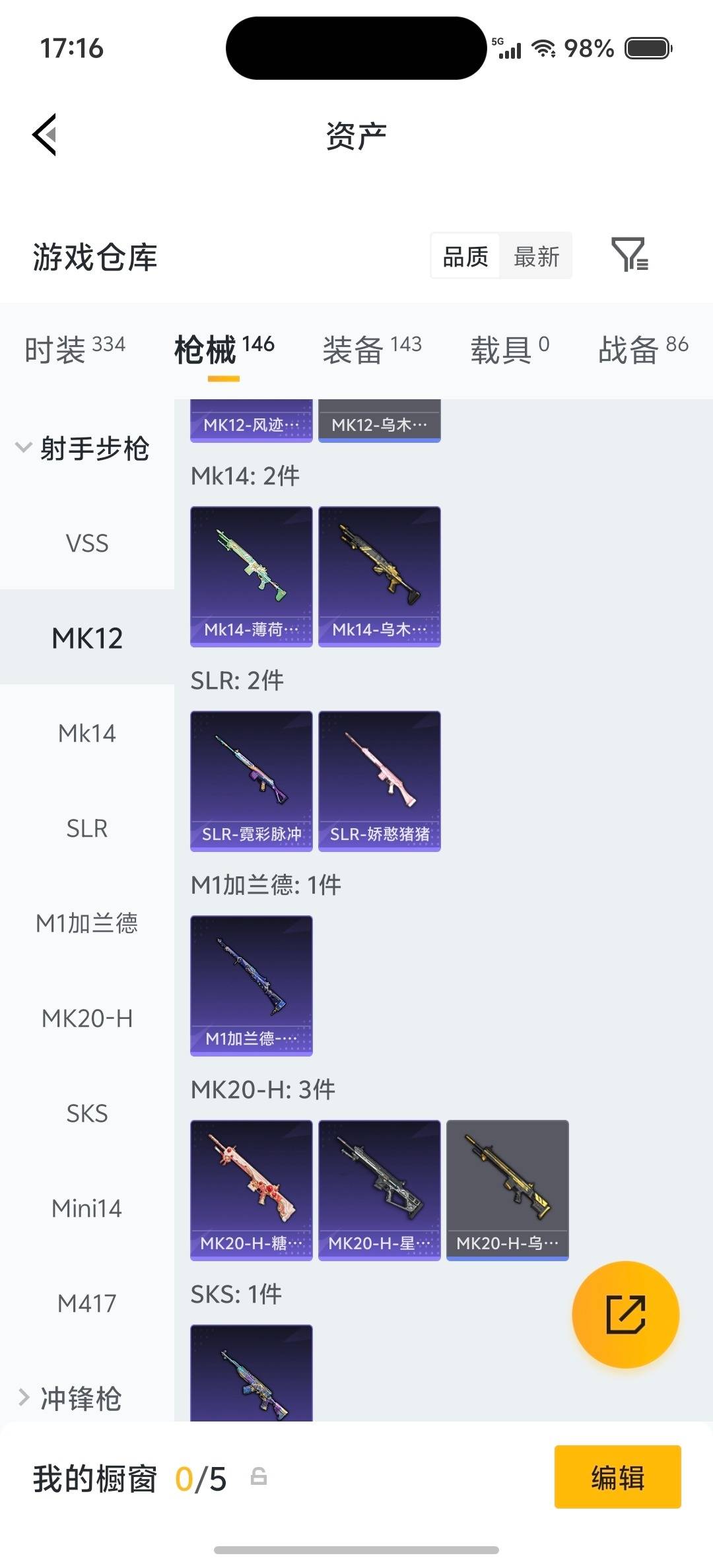The image size is (713, 1568).
Task: Select VSS in the sidebar
Action: (x=87, y=543)
